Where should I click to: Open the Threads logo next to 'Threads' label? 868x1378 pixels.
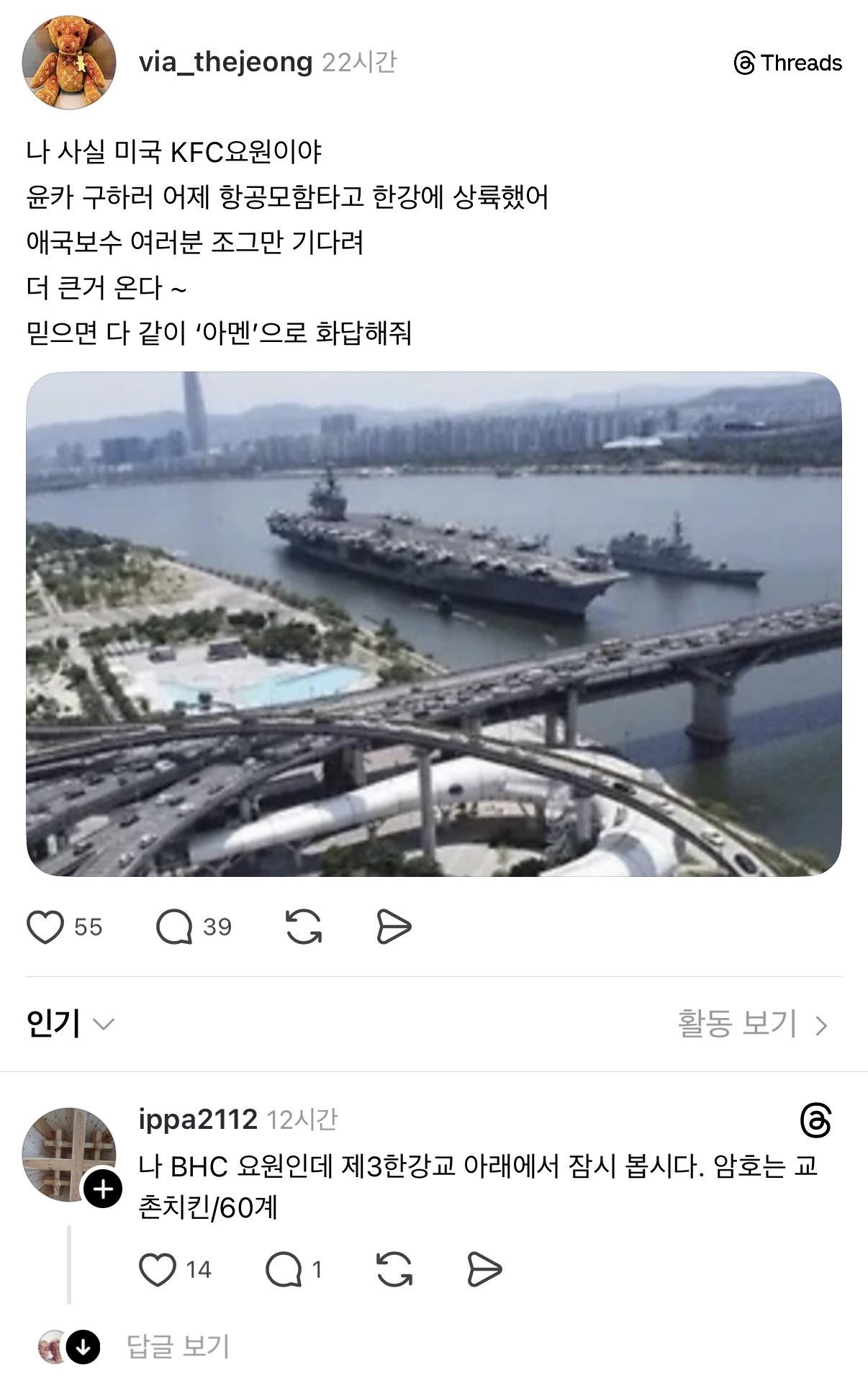click(745, 63)
